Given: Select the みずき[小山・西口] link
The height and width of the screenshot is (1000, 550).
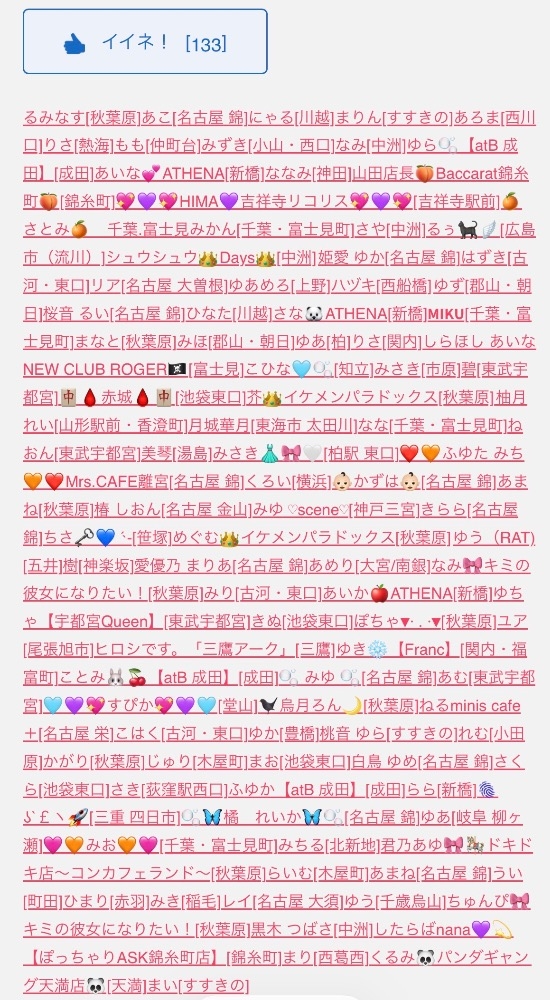Looking at the screenshot, I should click(x=266, y=146).
